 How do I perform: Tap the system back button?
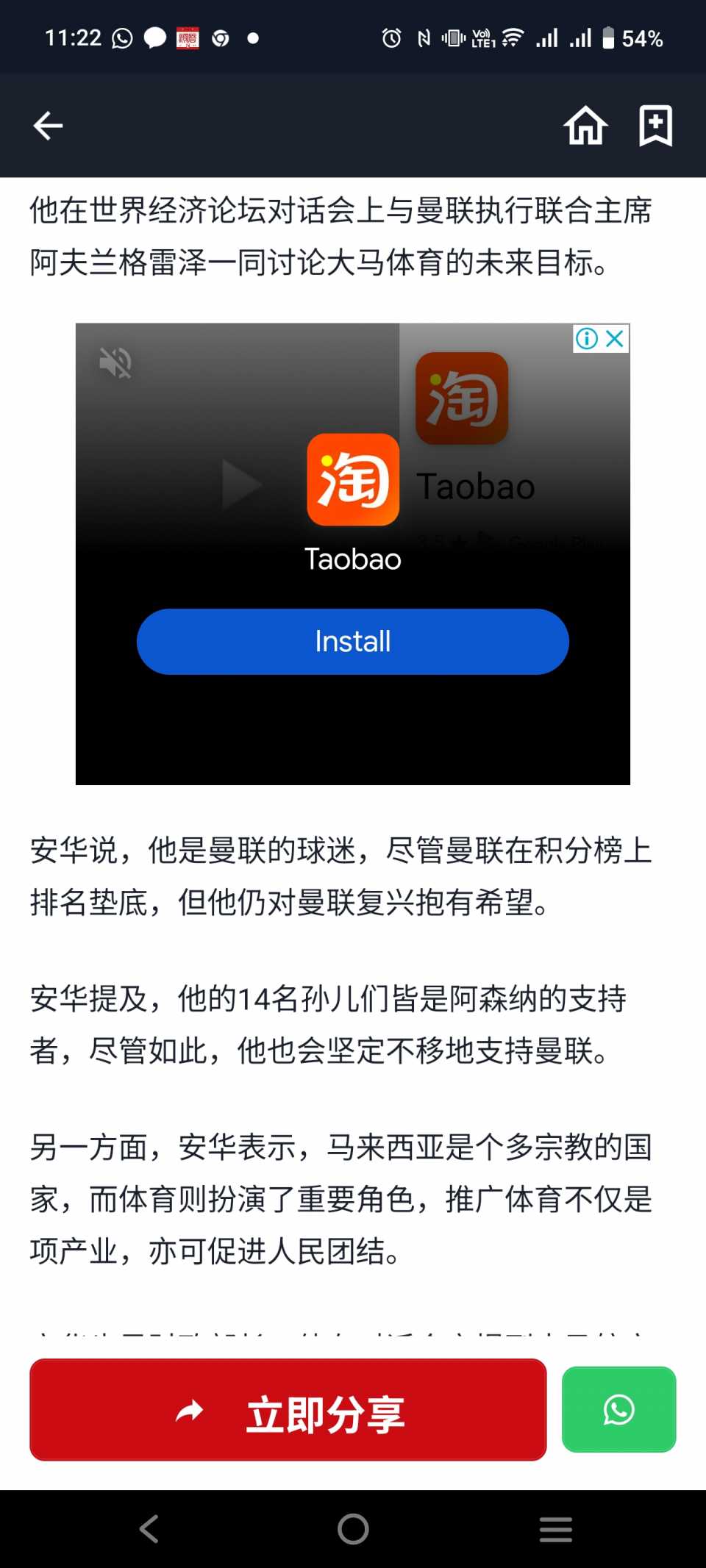coord(149,1529)
